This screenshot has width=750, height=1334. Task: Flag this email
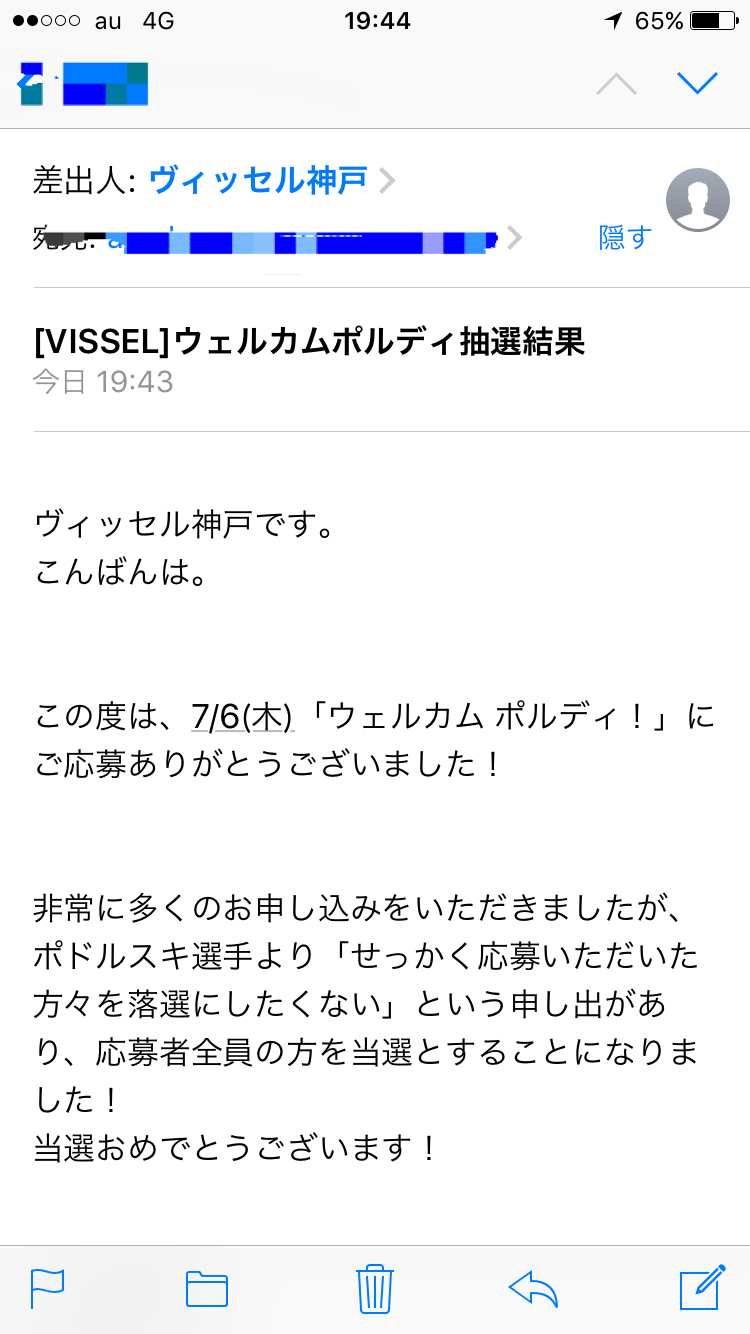click(x=47, y=1288)
